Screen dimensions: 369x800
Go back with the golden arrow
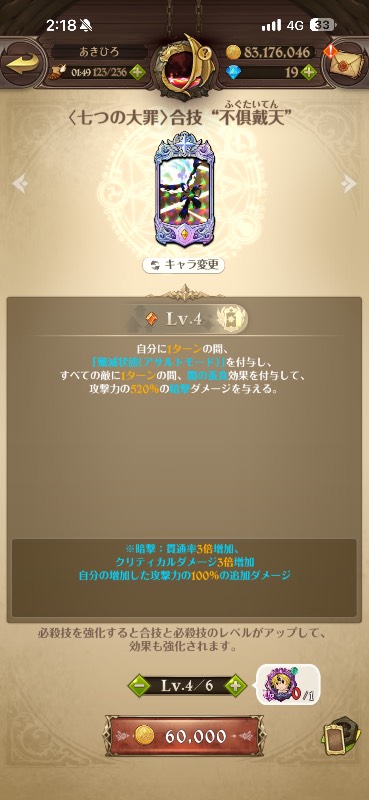point(21,63)
